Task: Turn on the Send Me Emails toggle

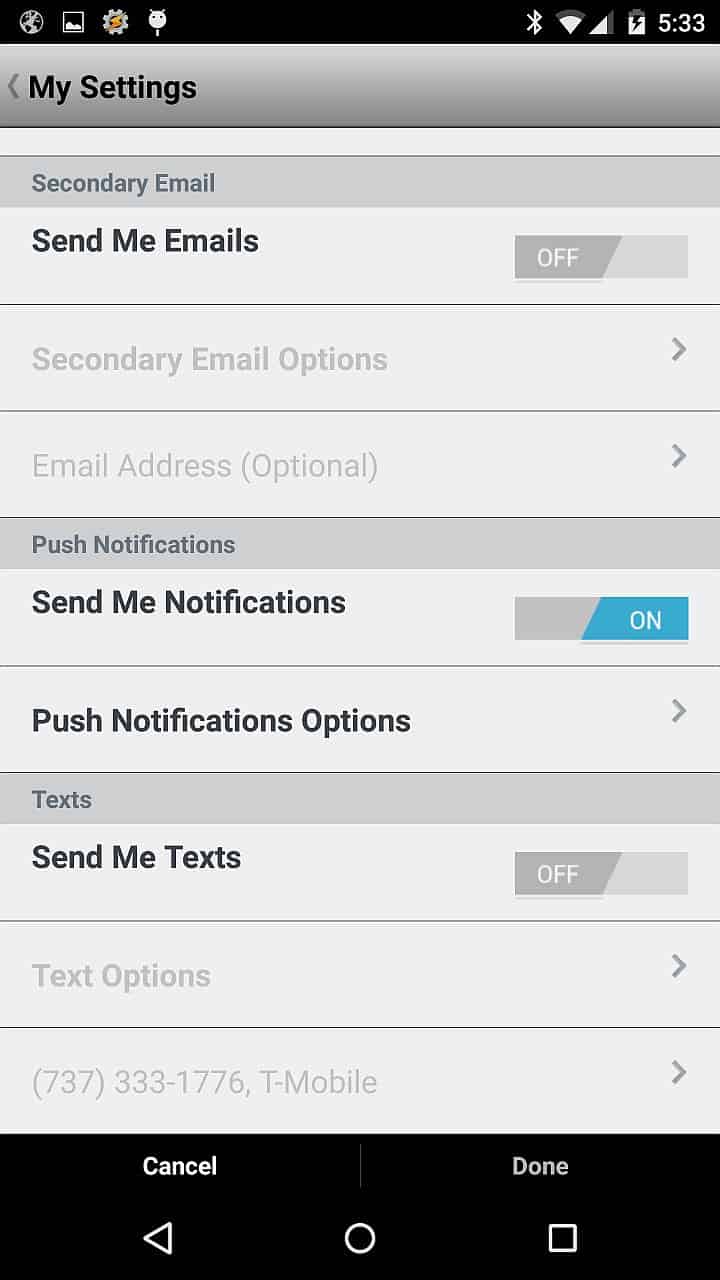Action: [601, 257]
